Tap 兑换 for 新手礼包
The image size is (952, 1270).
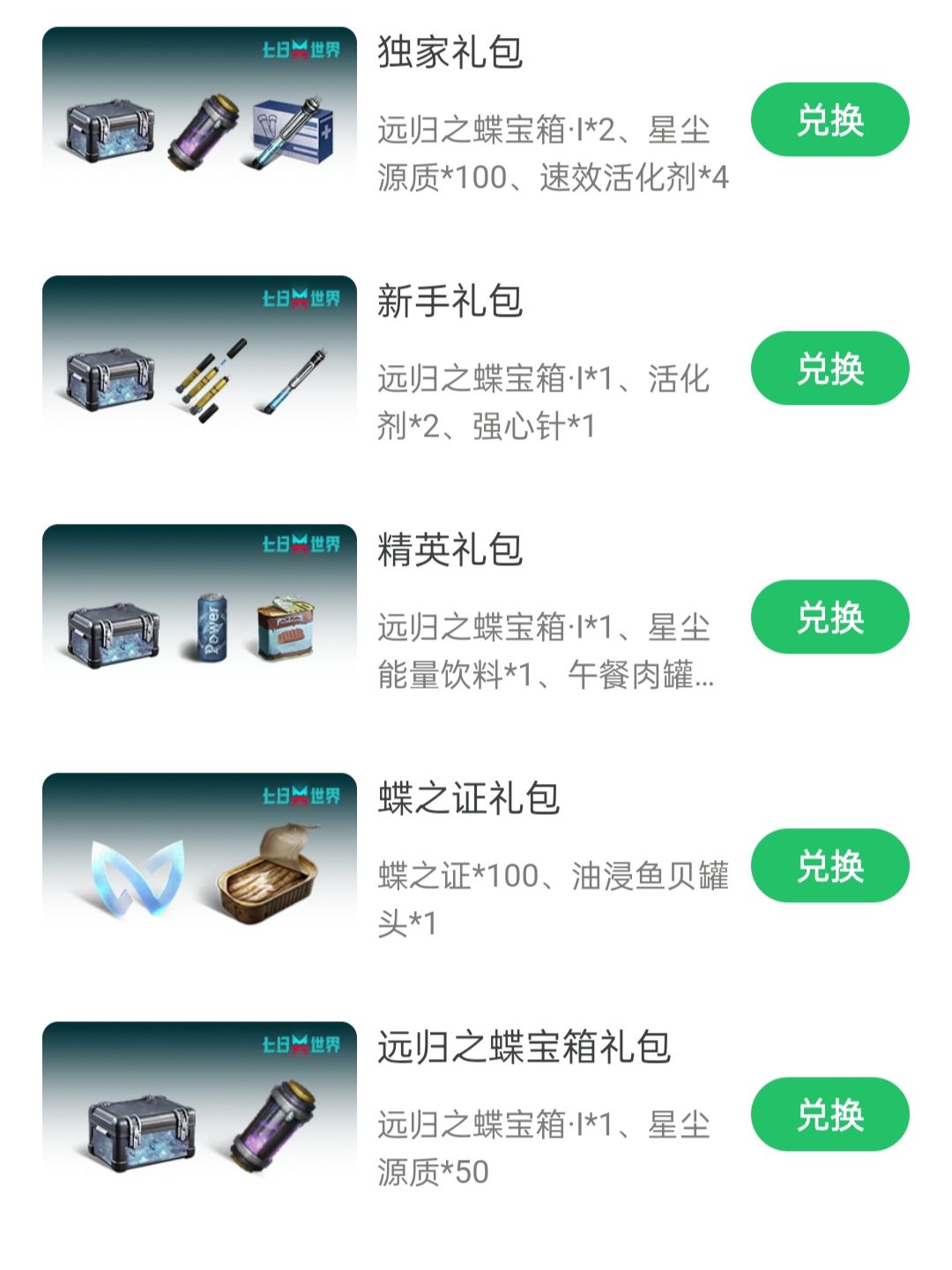(x=829, y=369)
